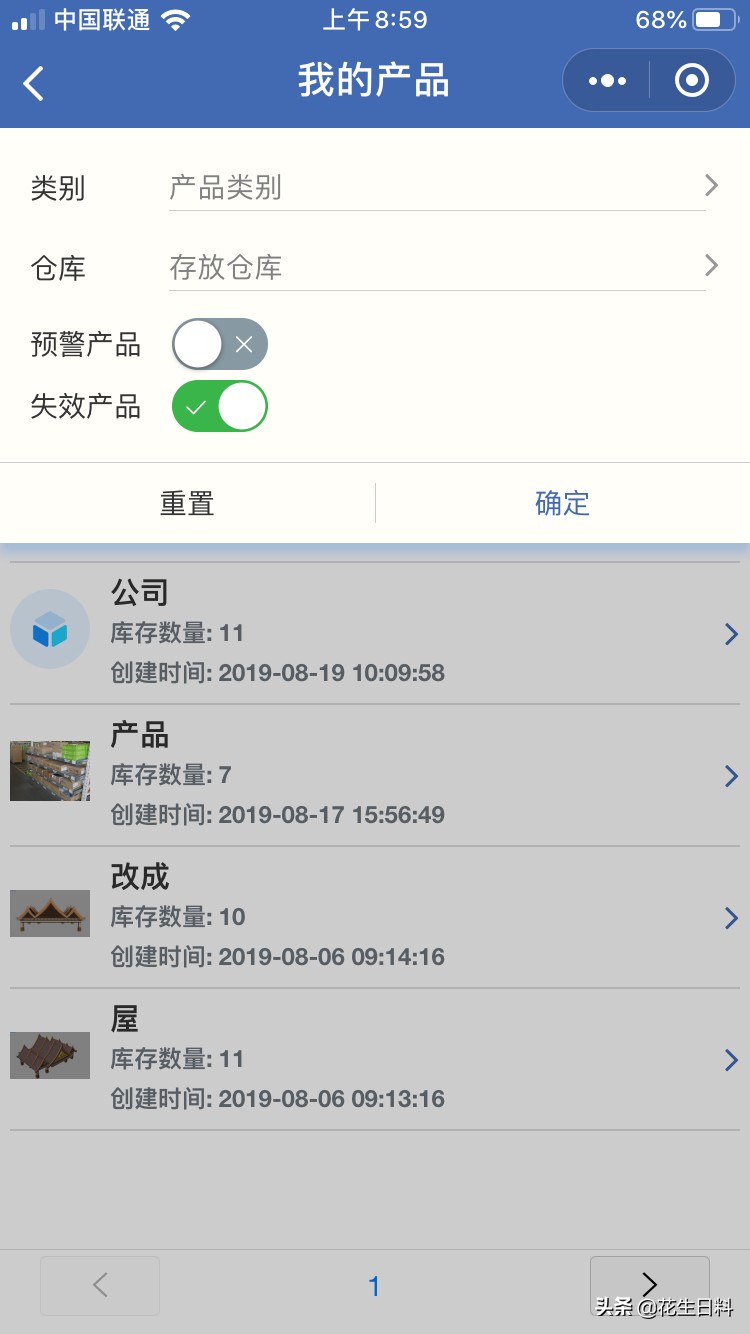Image resolution: width=750 pixels, height=1334 pixels.
Task: Tap the previous page arrow
Action: pyautogui.click(x=100, y=1285)
